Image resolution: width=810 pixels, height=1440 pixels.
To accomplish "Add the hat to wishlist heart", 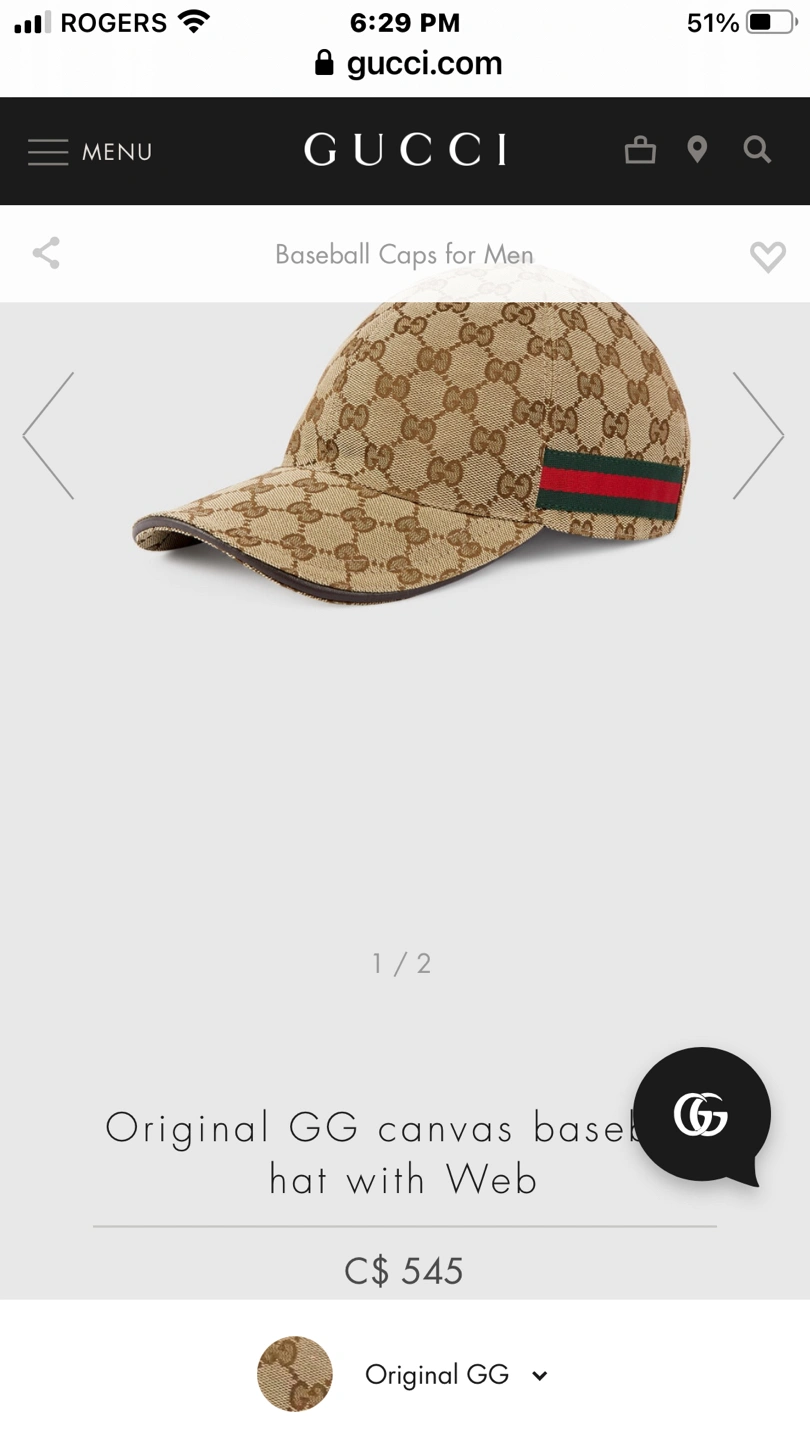I will [x=768, y=256].
